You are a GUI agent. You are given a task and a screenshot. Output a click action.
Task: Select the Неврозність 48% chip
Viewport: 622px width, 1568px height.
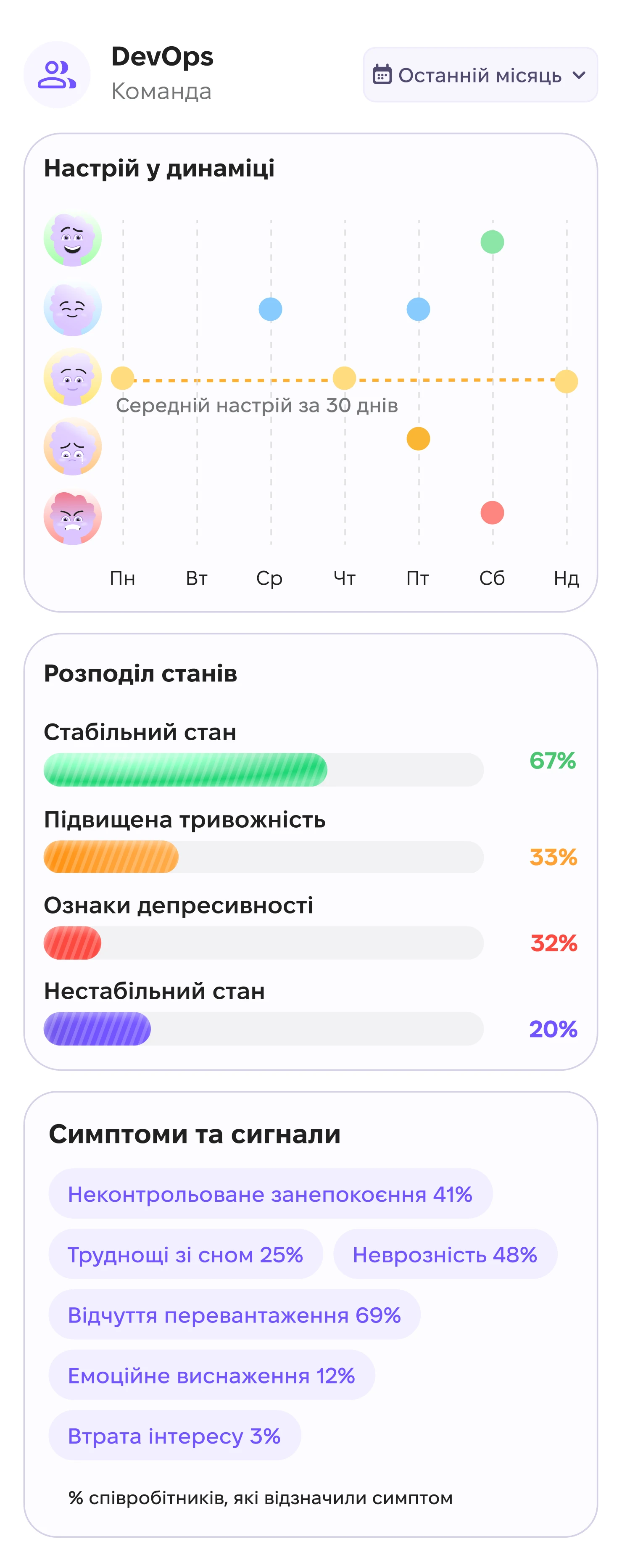tap(445, 1254)
